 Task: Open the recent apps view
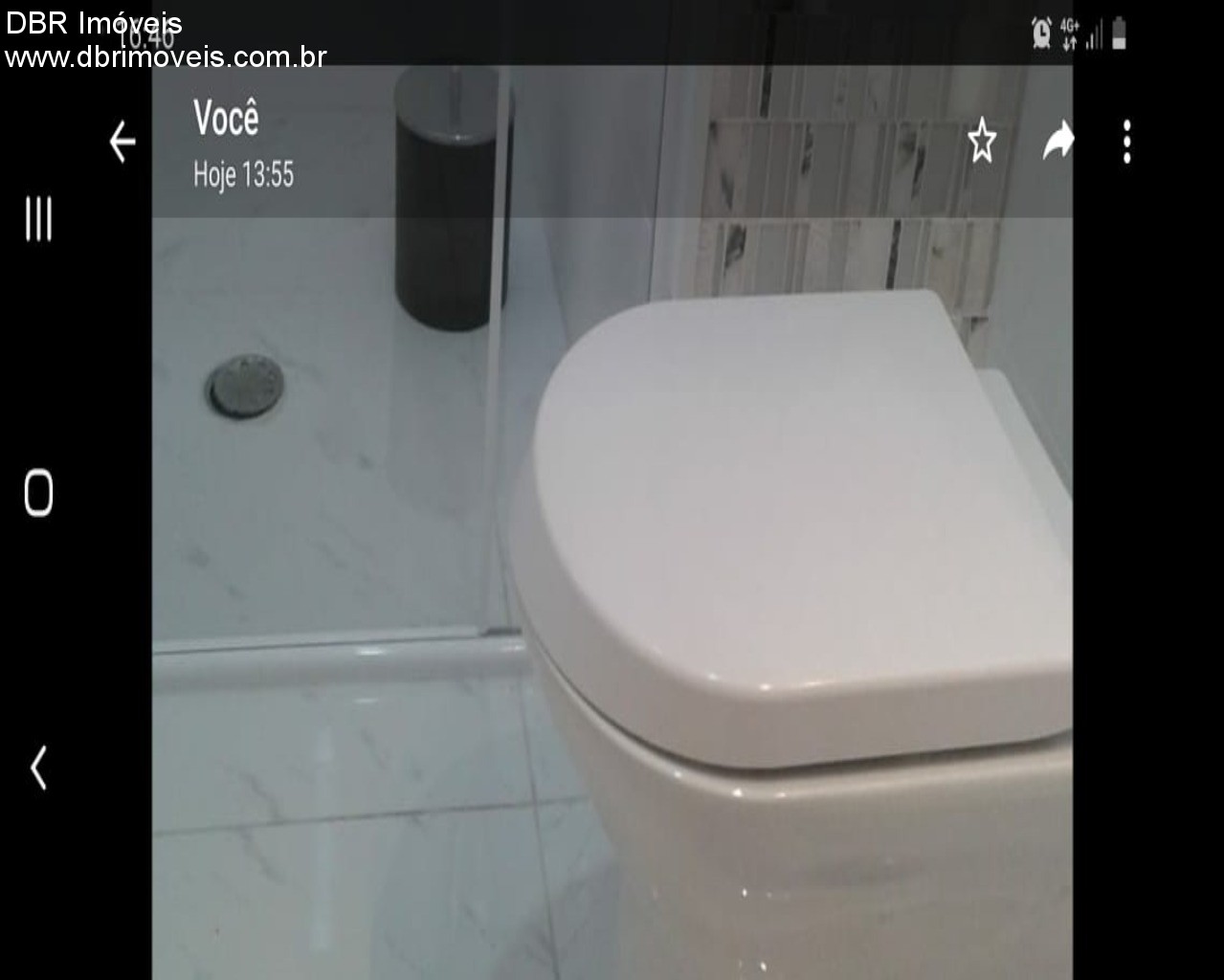38,218
